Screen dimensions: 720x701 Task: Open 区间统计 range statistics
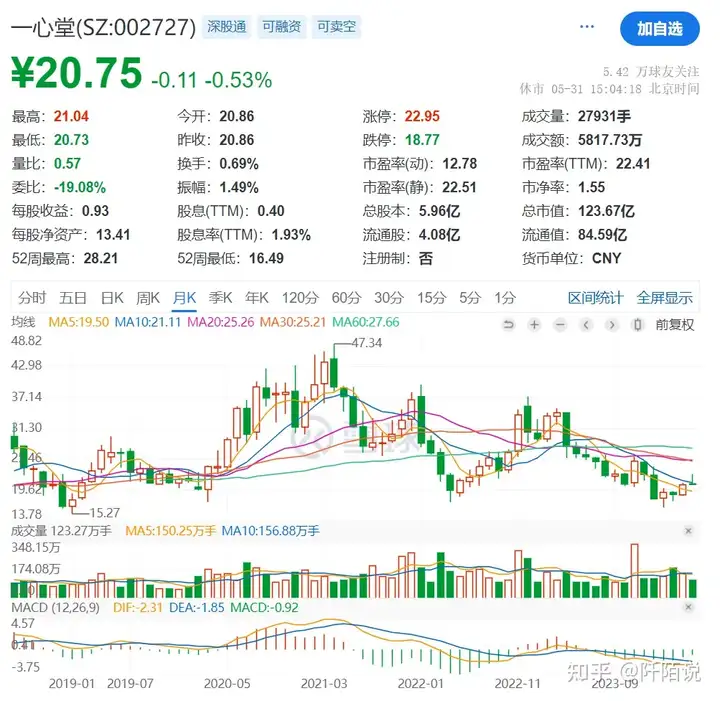click(596, 297)
